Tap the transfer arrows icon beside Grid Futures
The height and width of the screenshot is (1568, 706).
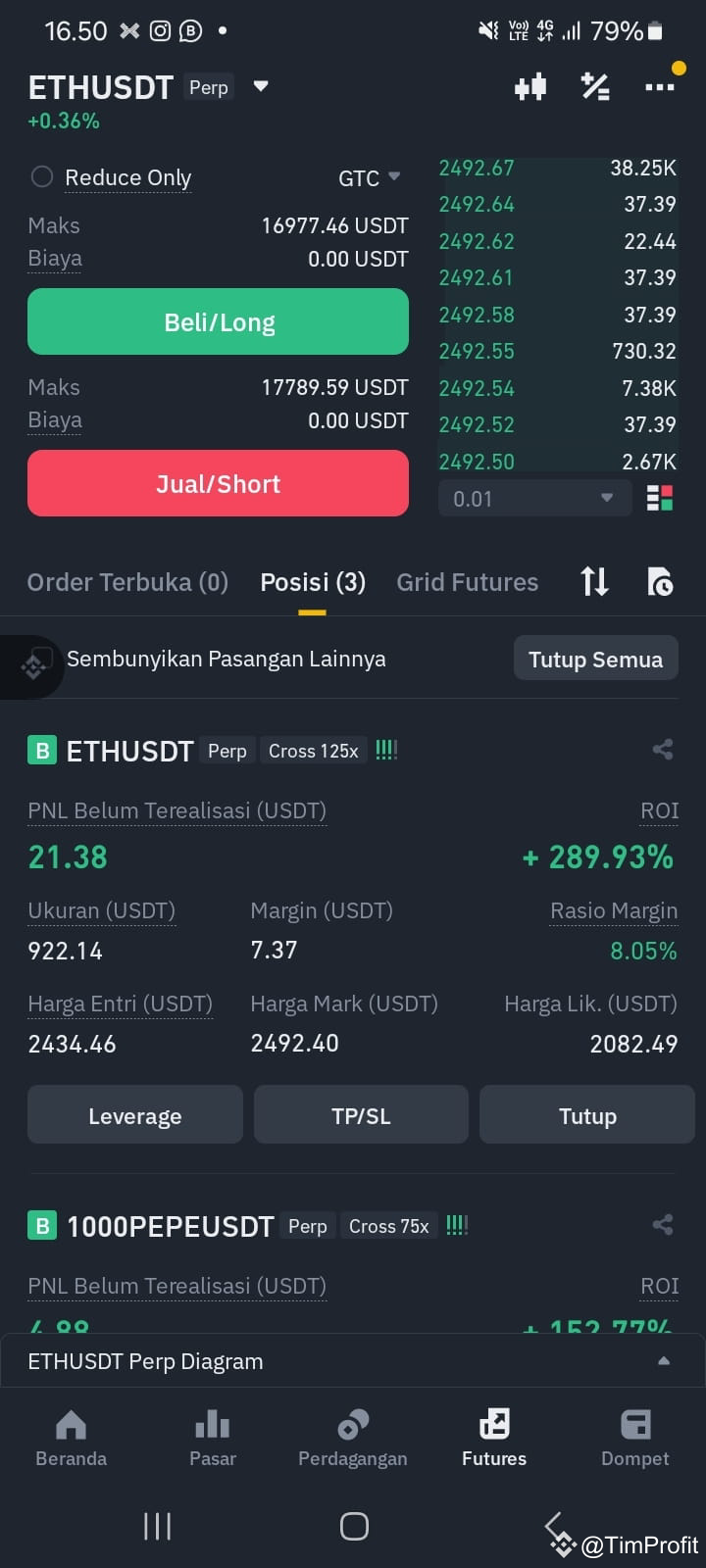tap(593, 581)
